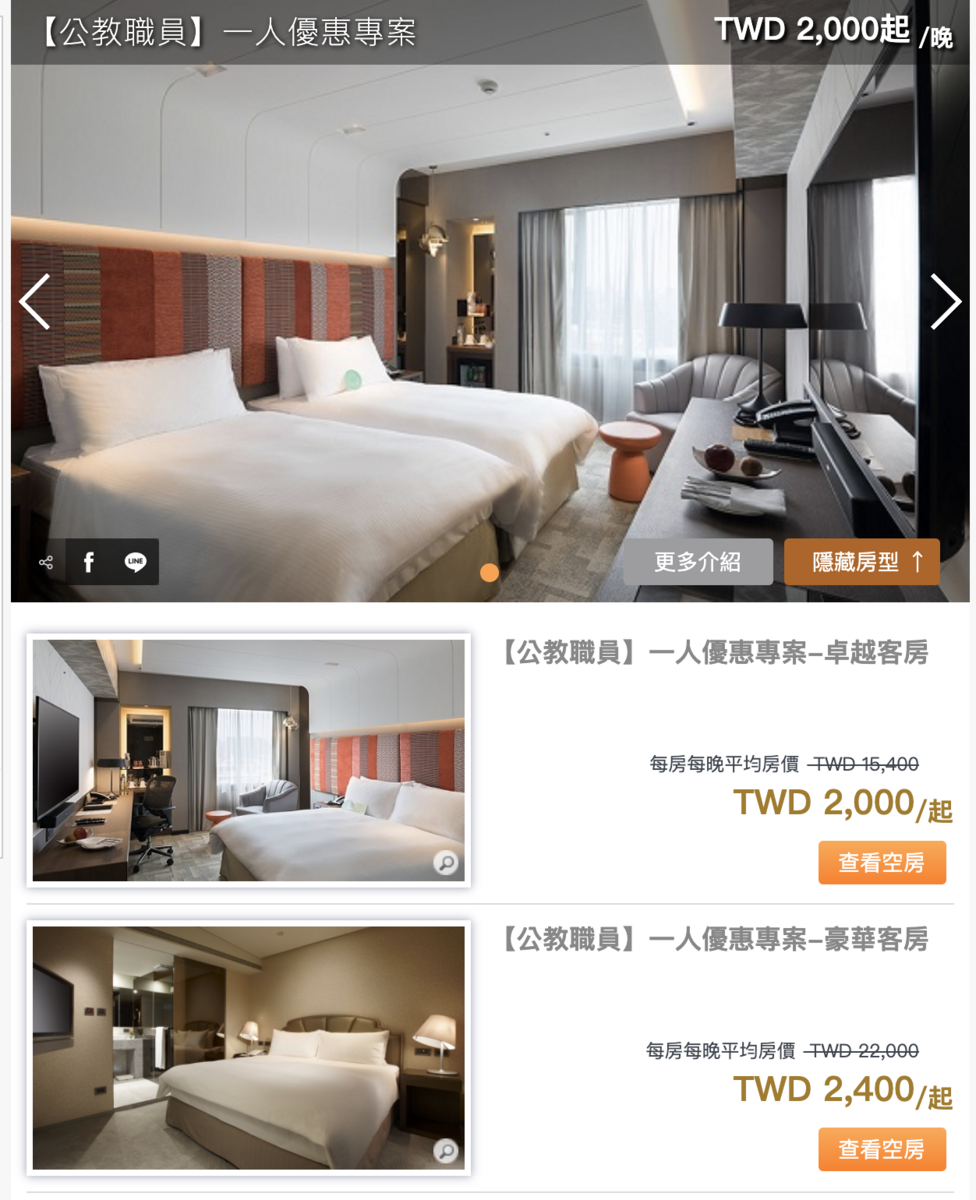The height and width of the screenshot is (1200, 976).
Task: Open the share icon
Action: pyautogui.click(x=46, y=562)
